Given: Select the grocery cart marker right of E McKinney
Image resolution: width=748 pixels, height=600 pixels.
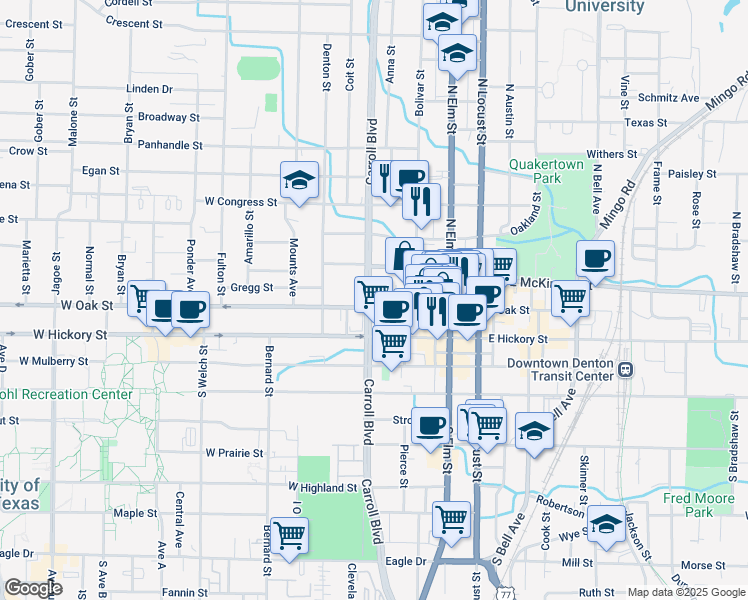Looking at the screenshot, I should coord(570,297).
